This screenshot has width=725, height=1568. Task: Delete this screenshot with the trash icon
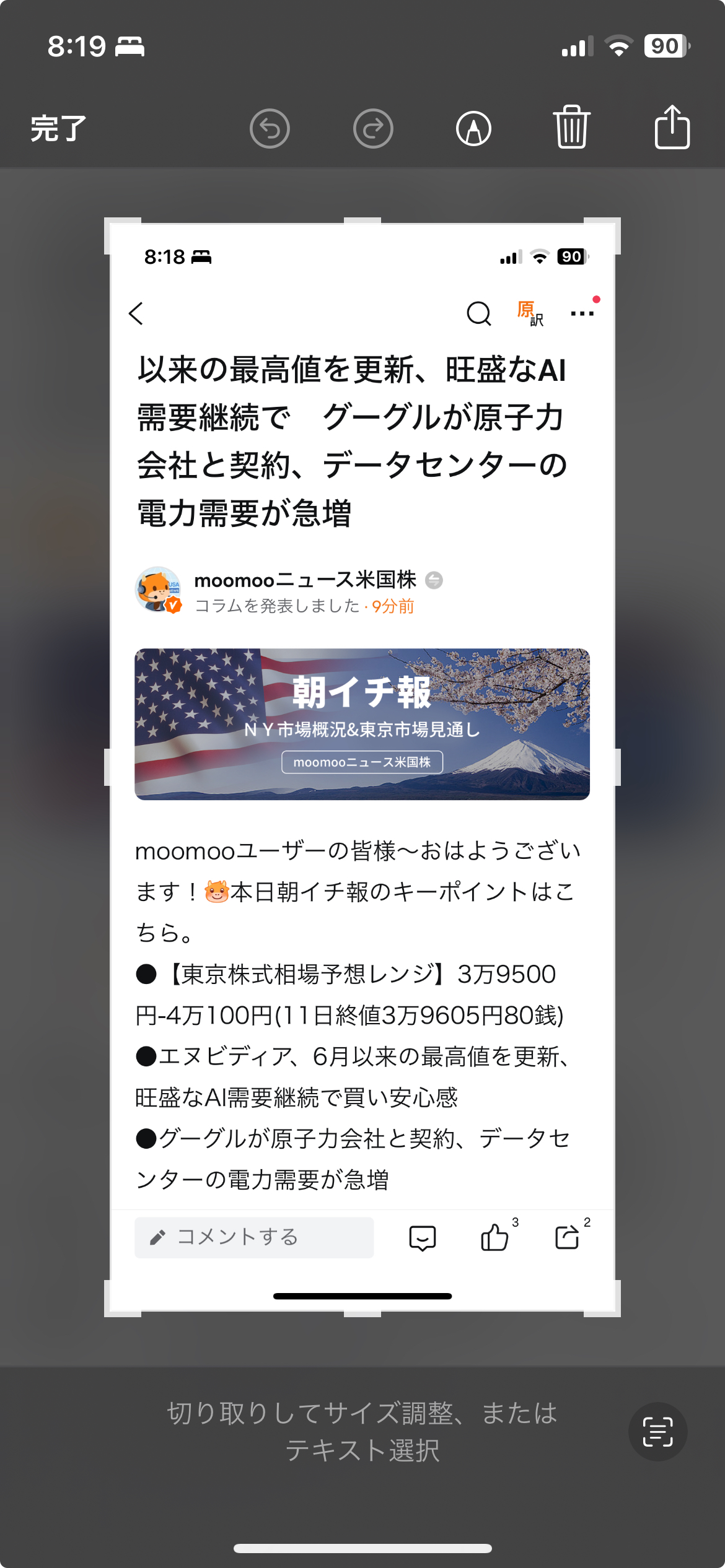pos(571,127)
